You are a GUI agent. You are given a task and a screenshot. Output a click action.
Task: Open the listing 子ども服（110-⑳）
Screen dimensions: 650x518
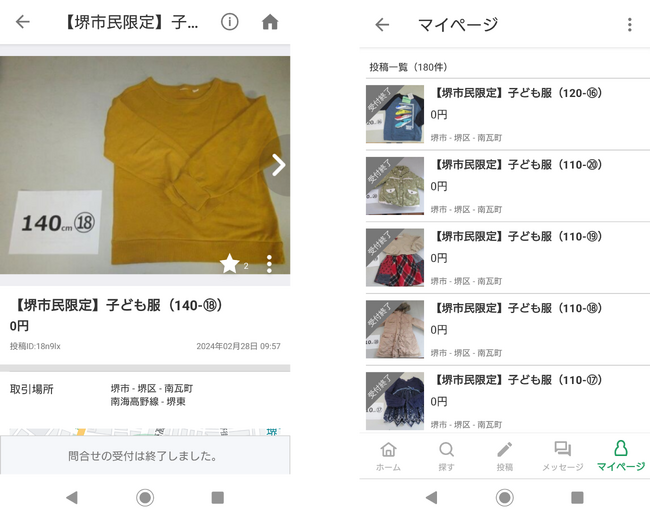[x=505, y=185]
